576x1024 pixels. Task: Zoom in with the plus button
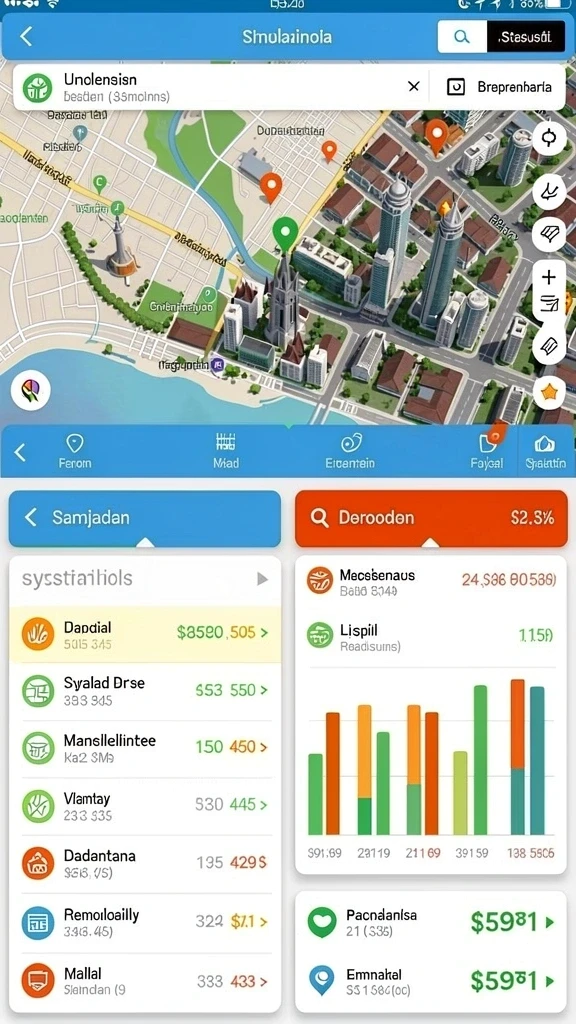549,278
